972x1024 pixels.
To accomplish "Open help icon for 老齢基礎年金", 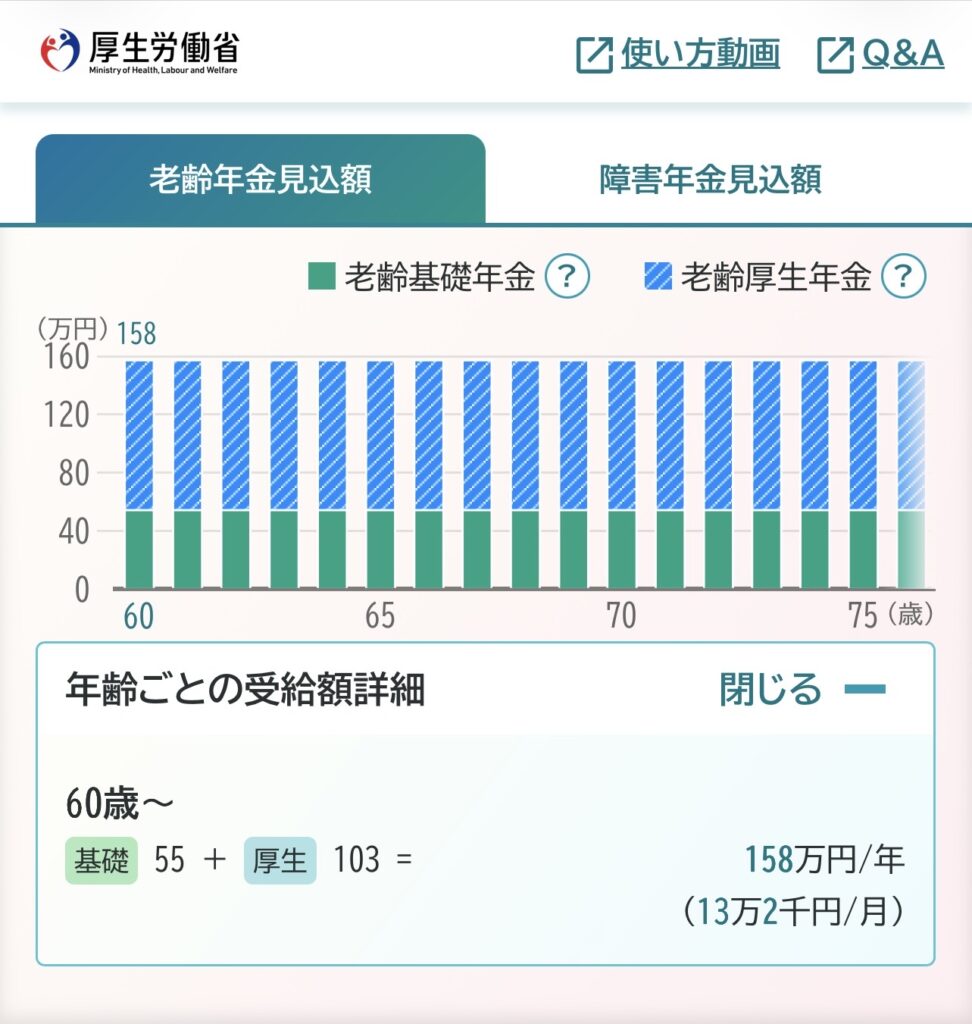I will (x=569, y=277).
